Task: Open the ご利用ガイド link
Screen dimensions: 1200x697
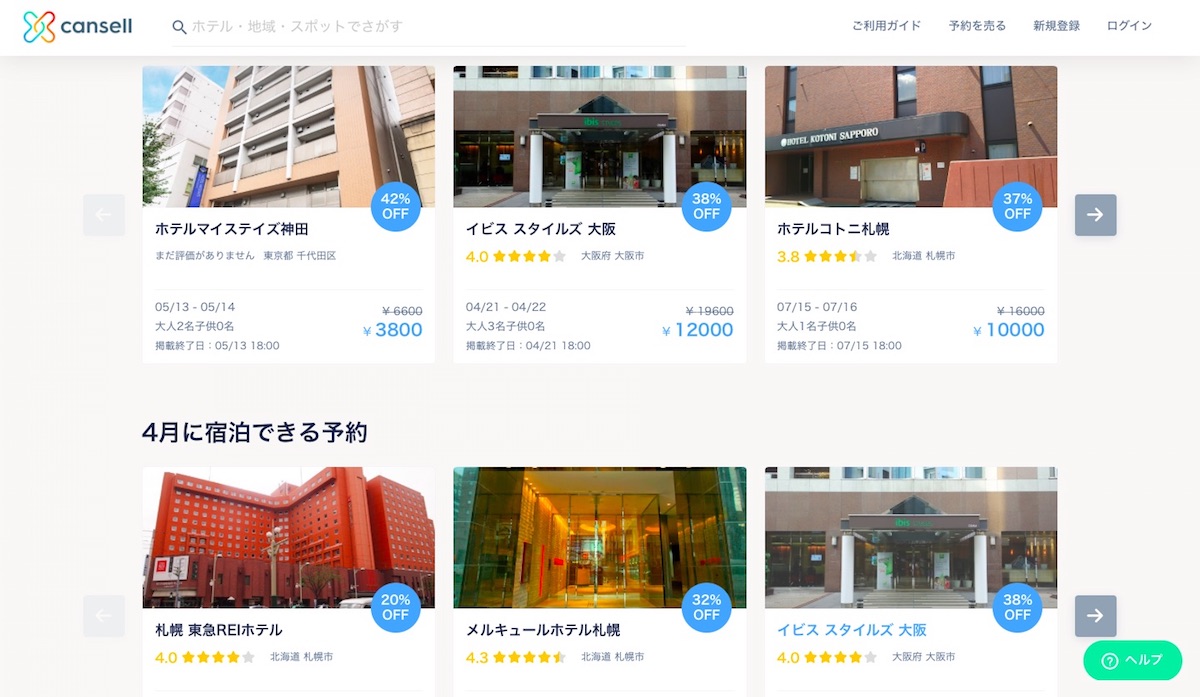Action: pos(886,26)
